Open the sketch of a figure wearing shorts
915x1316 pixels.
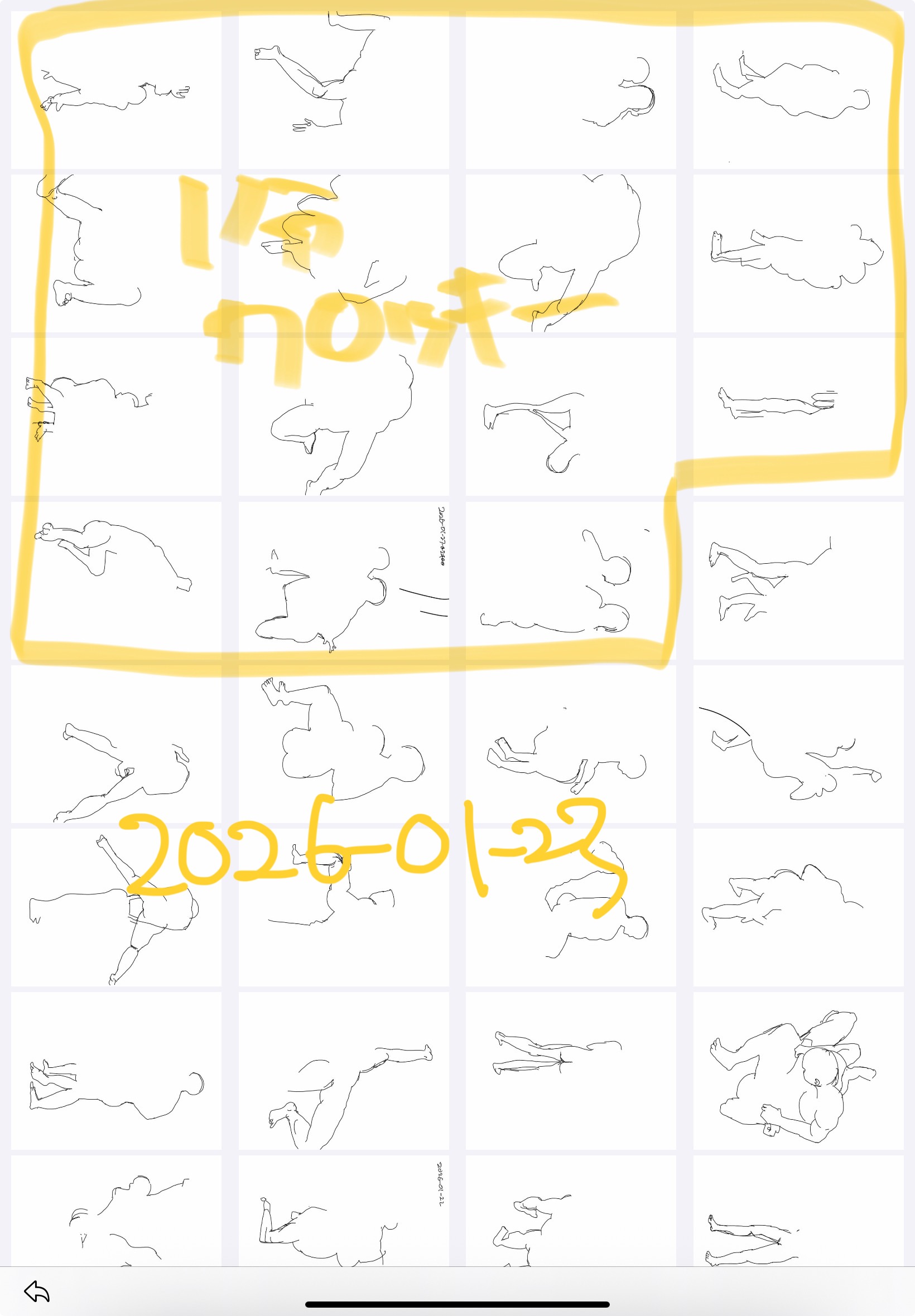(116, 907)
